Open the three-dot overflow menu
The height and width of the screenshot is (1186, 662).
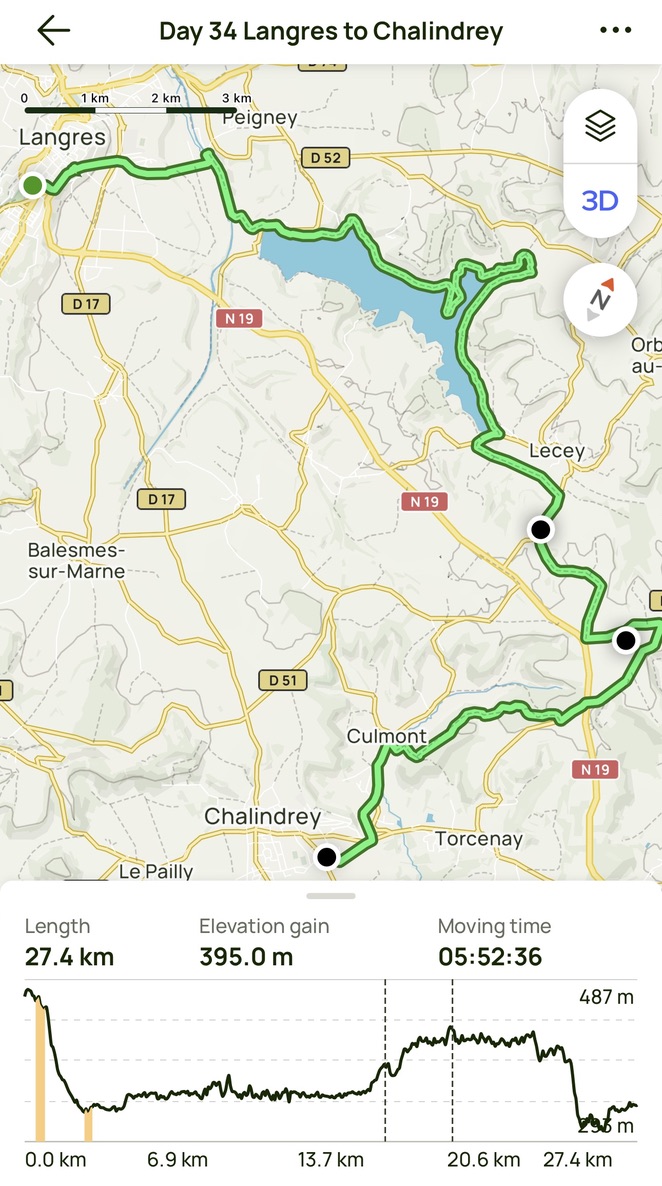[x=615, y=31]
